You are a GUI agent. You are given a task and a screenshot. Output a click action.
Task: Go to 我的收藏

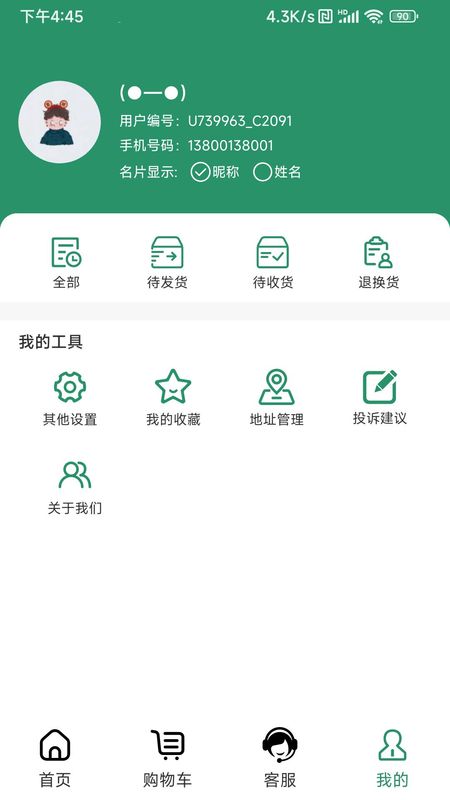coord(173,398)
